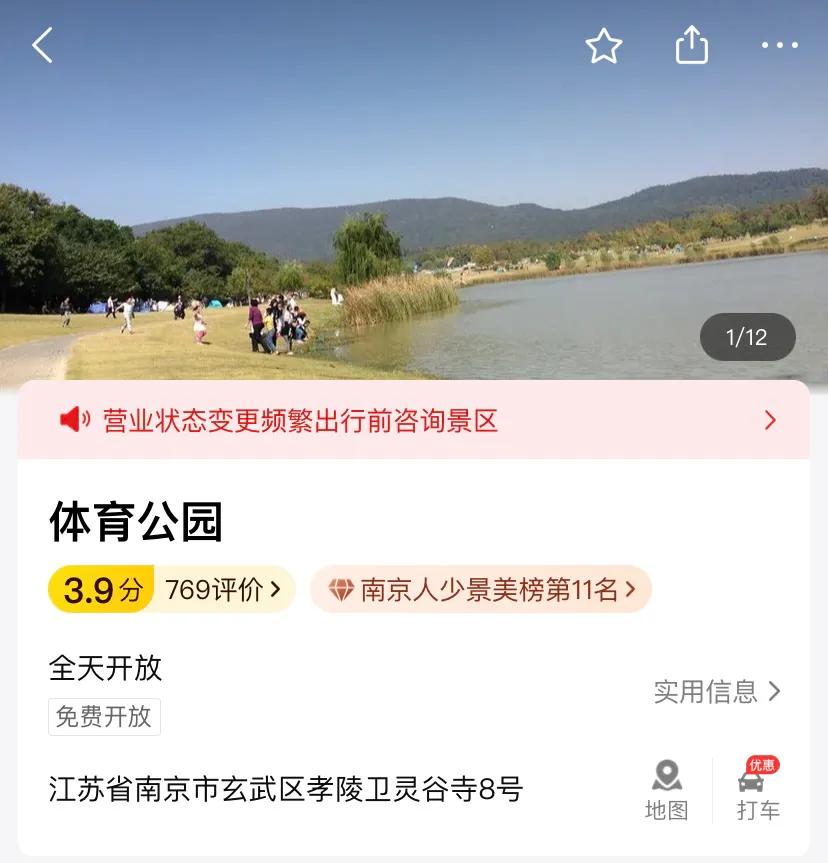This screenshot has width=828, height=863.
Task: Tap the 1/12 photo counter
Action: pyautogui.click(x=746, y=337)
